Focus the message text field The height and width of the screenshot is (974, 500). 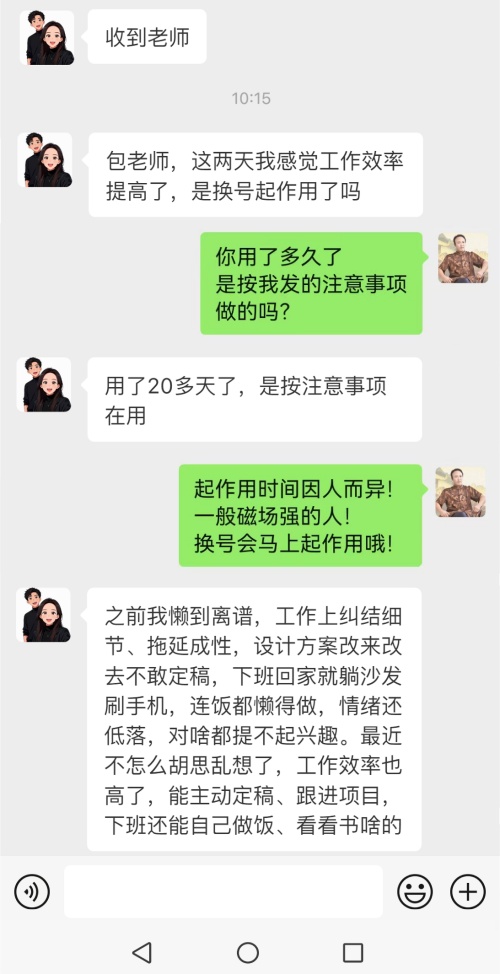(x=224, y=891)
